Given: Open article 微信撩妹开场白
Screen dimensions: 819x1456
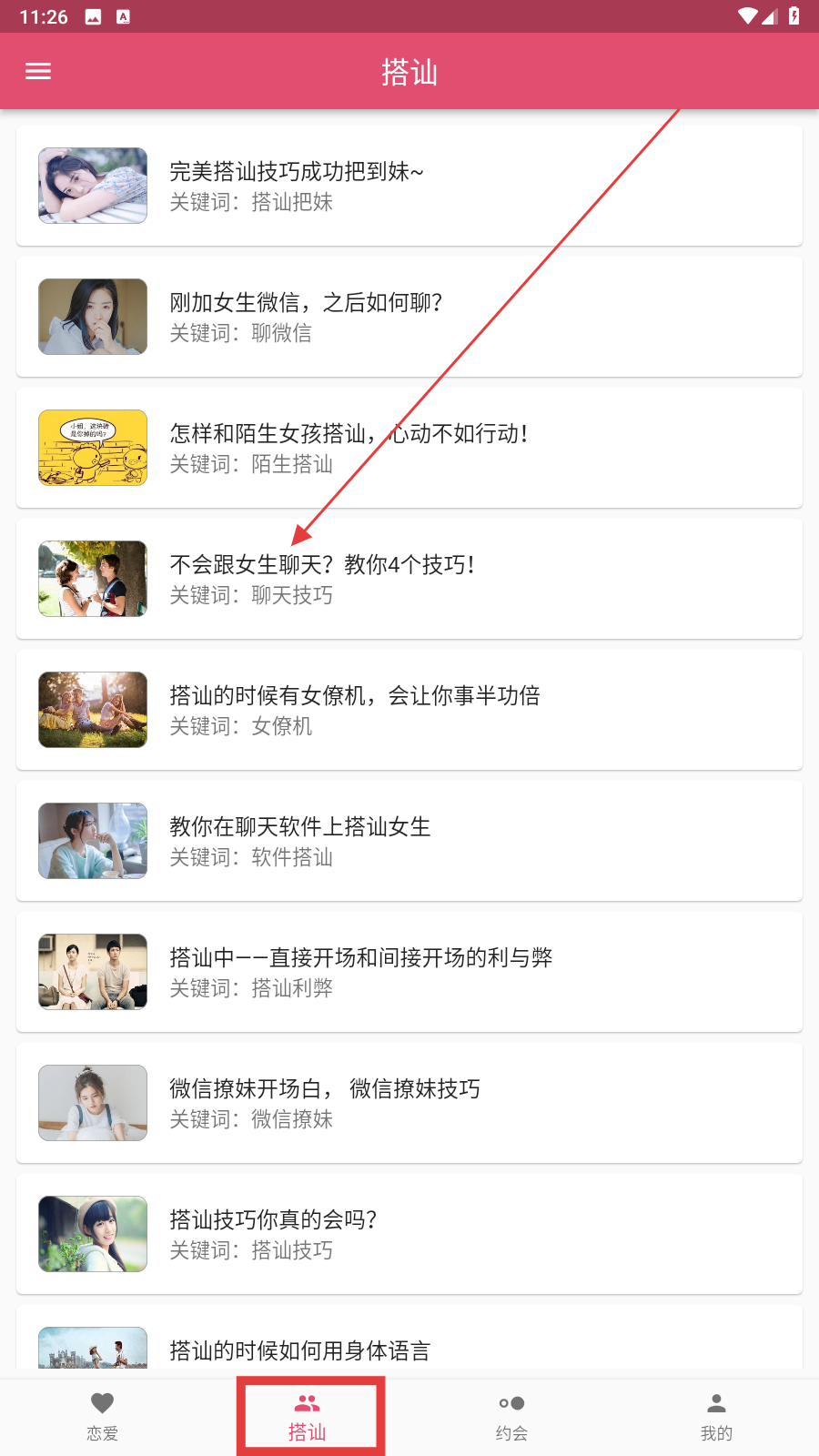Looking at the screenshot, I should coord(409,1103).
